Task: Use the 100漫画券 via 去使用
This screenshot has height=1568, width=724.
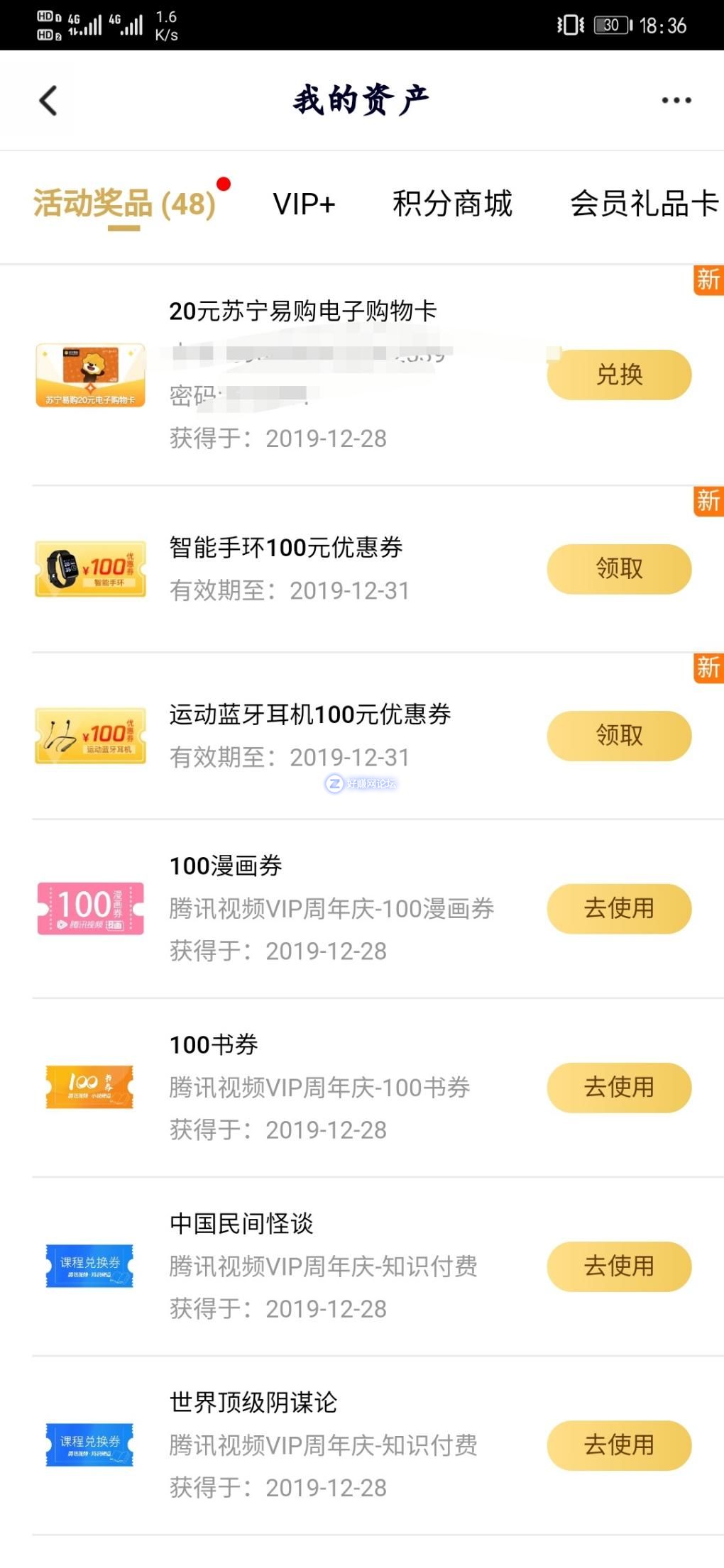Action: [x=619, y=909]
